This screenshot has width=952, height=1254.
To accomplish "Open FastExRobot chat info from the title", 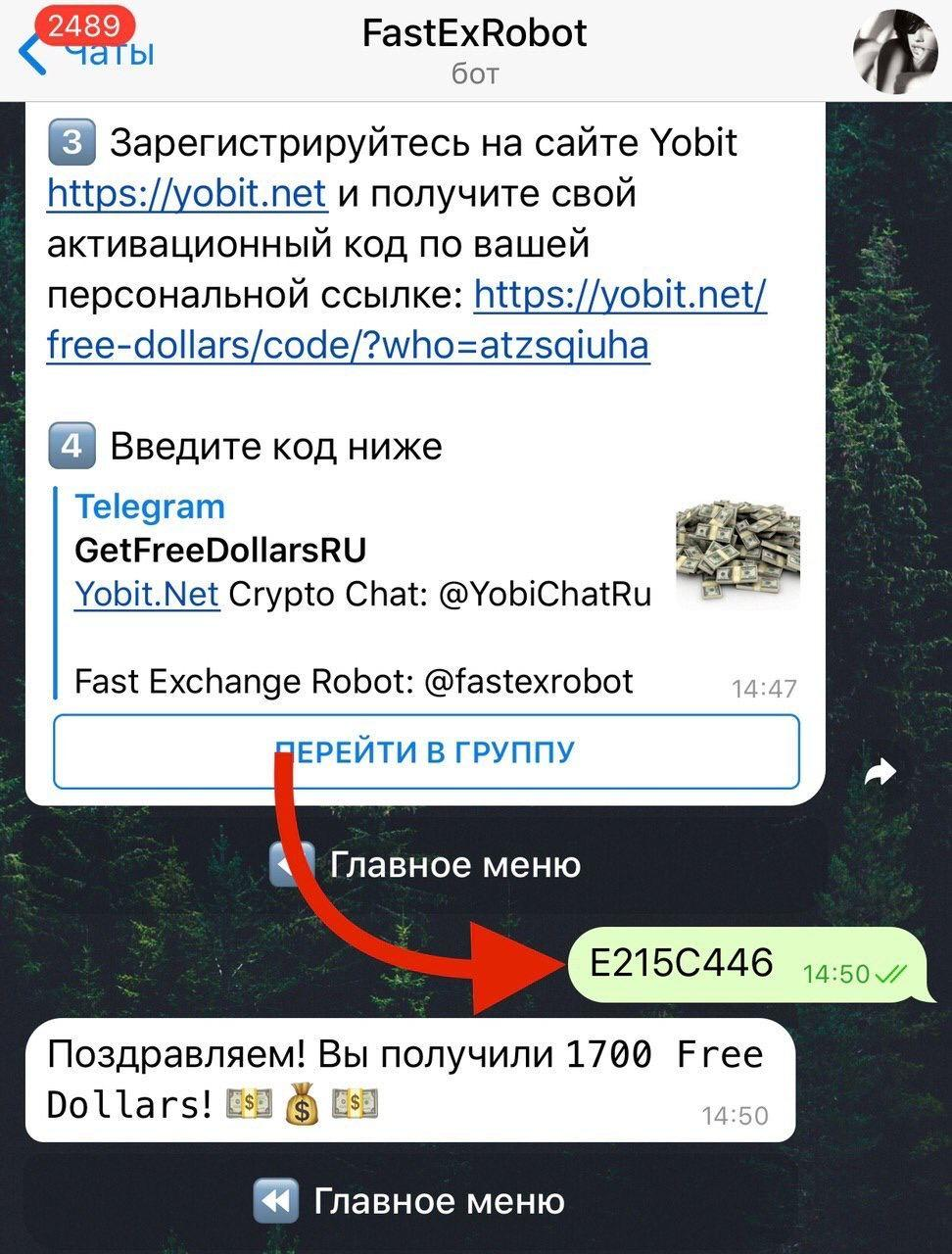I will coord(474,33).
